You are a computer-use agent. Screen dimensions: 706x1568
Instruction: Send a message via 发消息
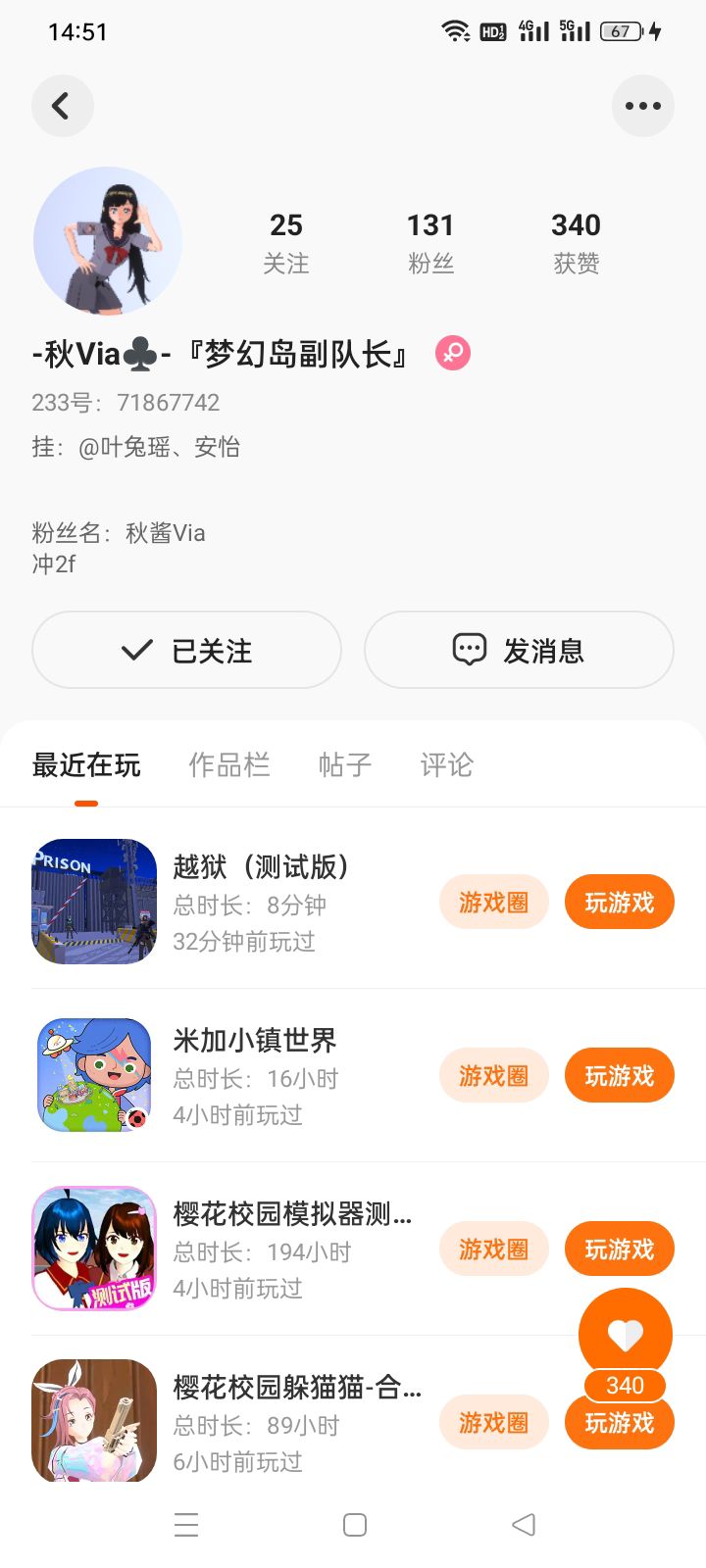519,650
